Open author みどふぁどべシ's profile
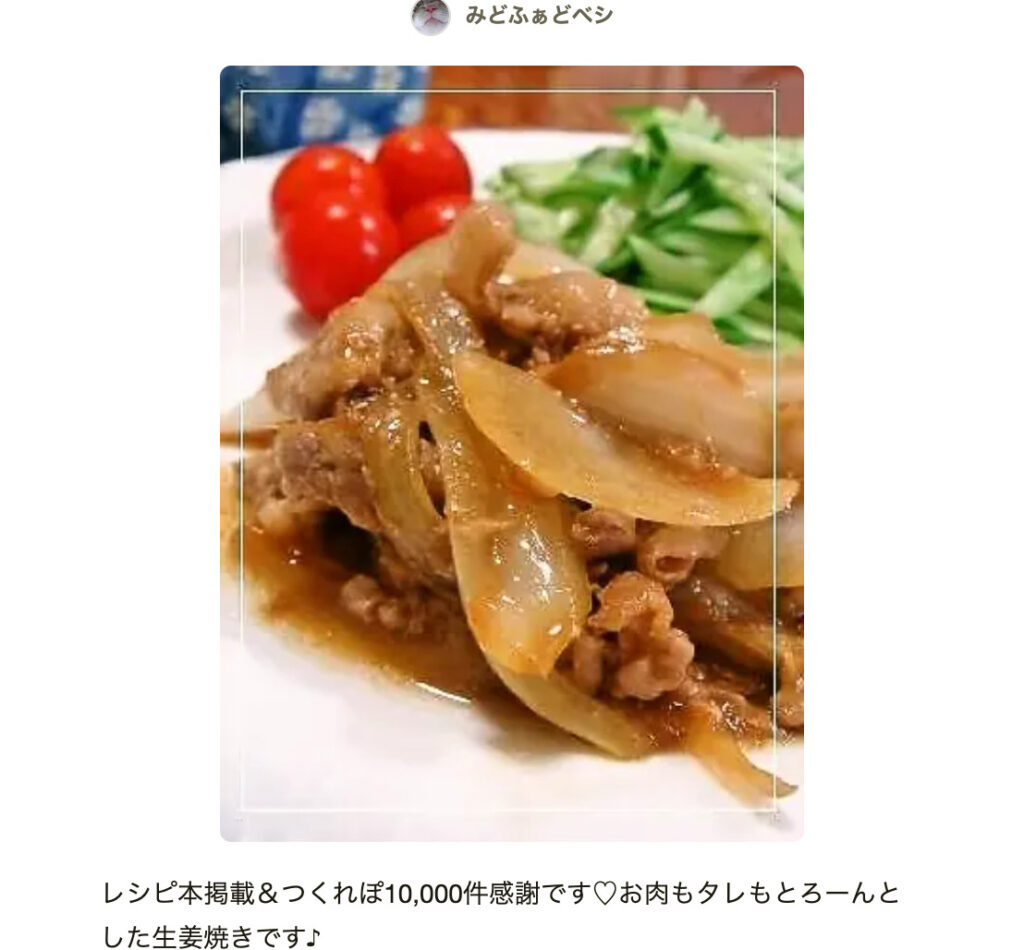 538,15
